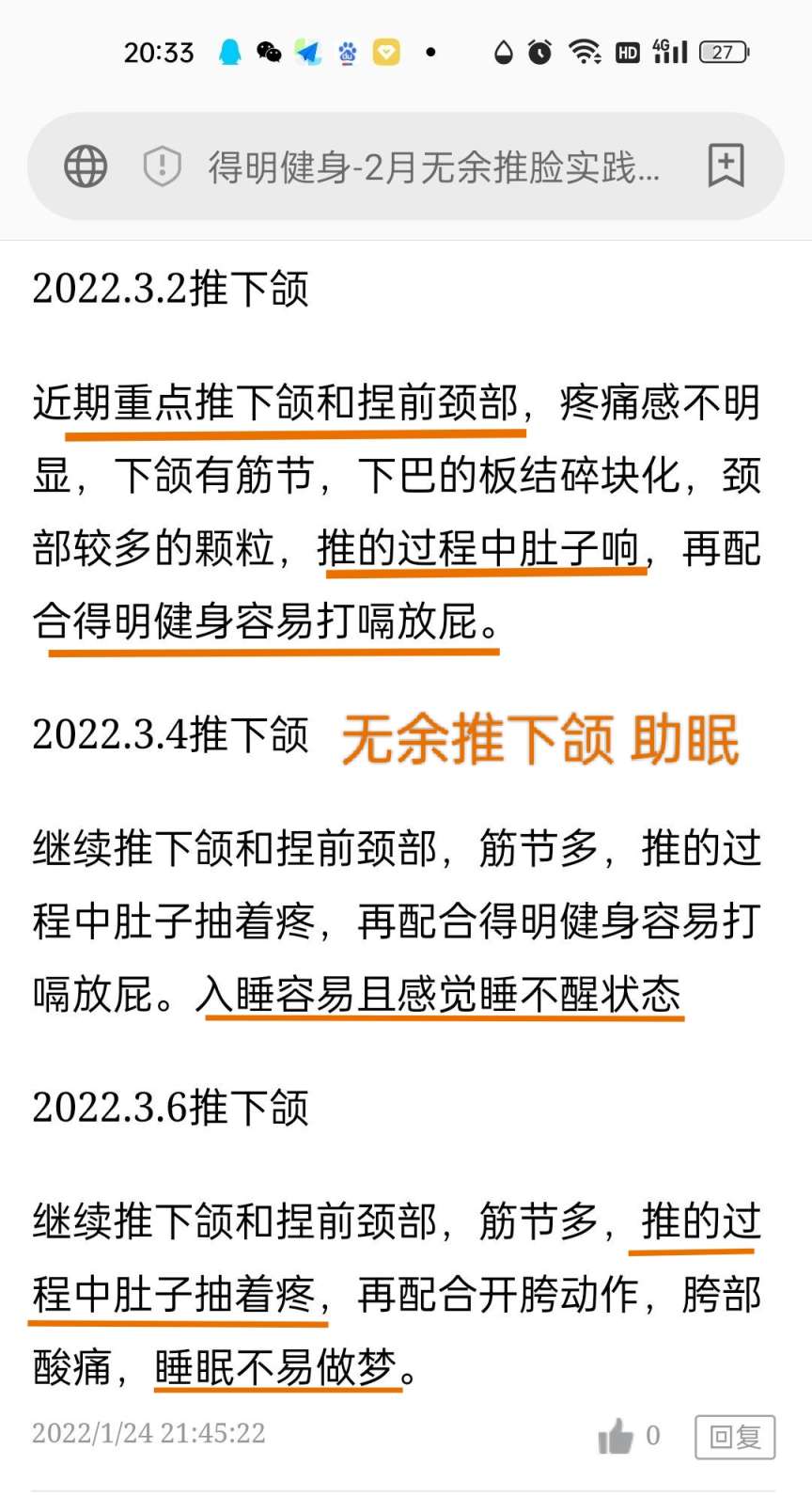
Task: Tap the 回复 reply button
Action: pos(735,1437)
